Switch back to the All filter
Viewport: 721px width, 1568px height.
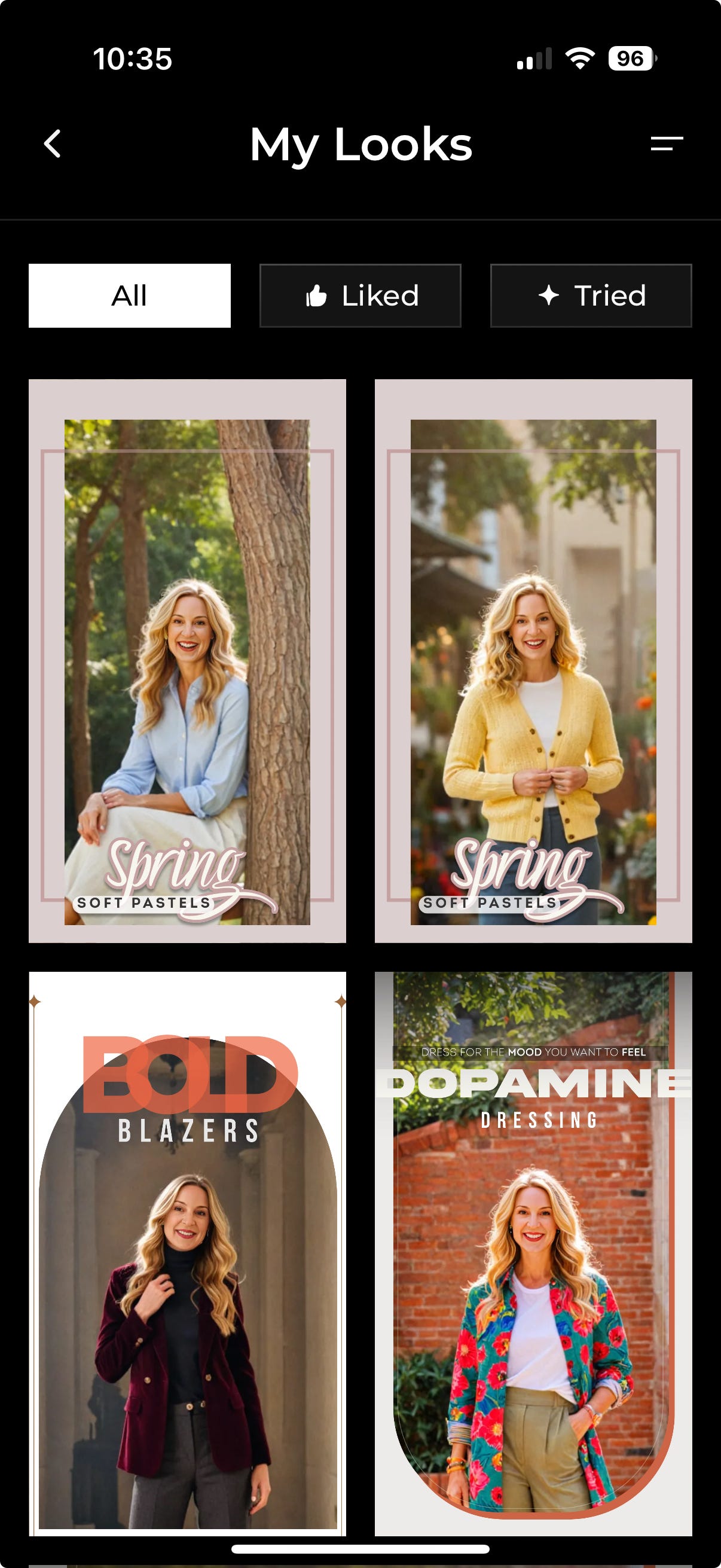(129, 296)
